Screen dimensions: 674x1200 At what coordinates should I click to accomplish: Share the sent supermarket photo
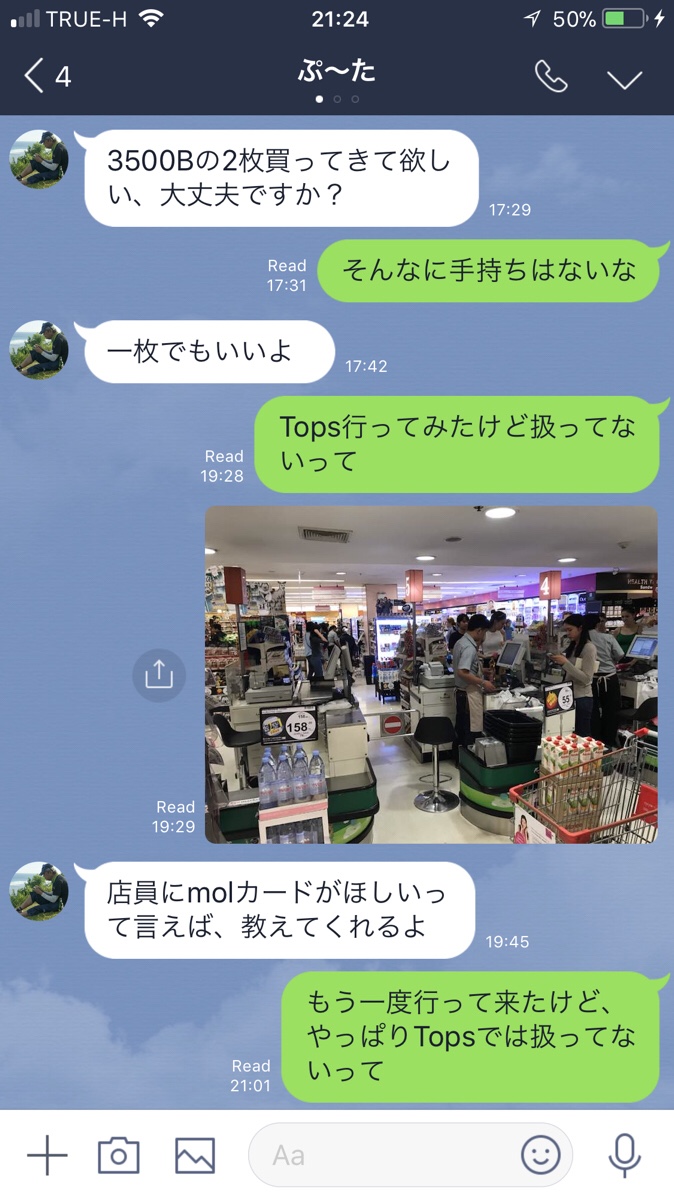click(x=159, y=676)
